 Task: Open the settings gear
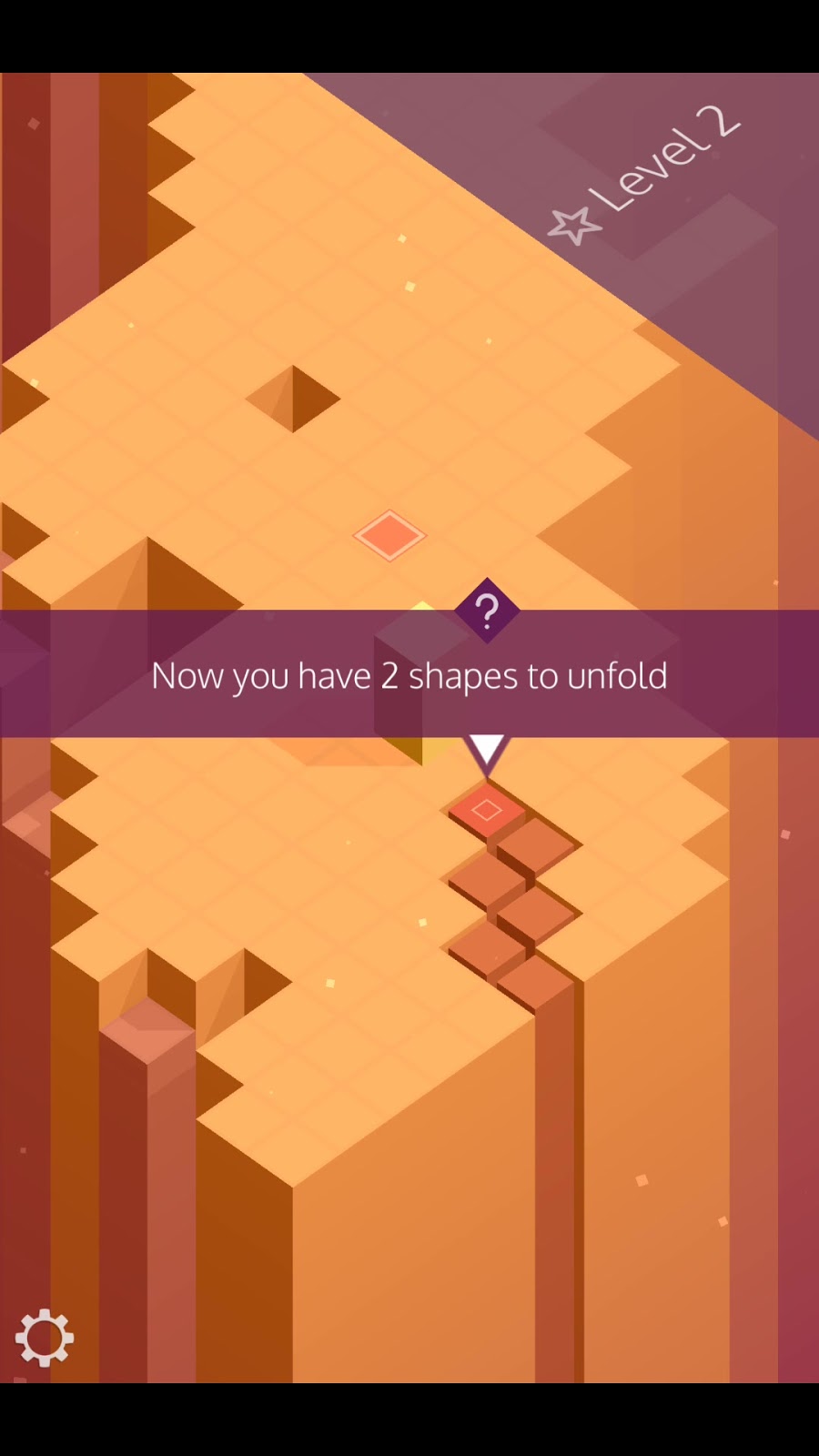pos(44,1338)
